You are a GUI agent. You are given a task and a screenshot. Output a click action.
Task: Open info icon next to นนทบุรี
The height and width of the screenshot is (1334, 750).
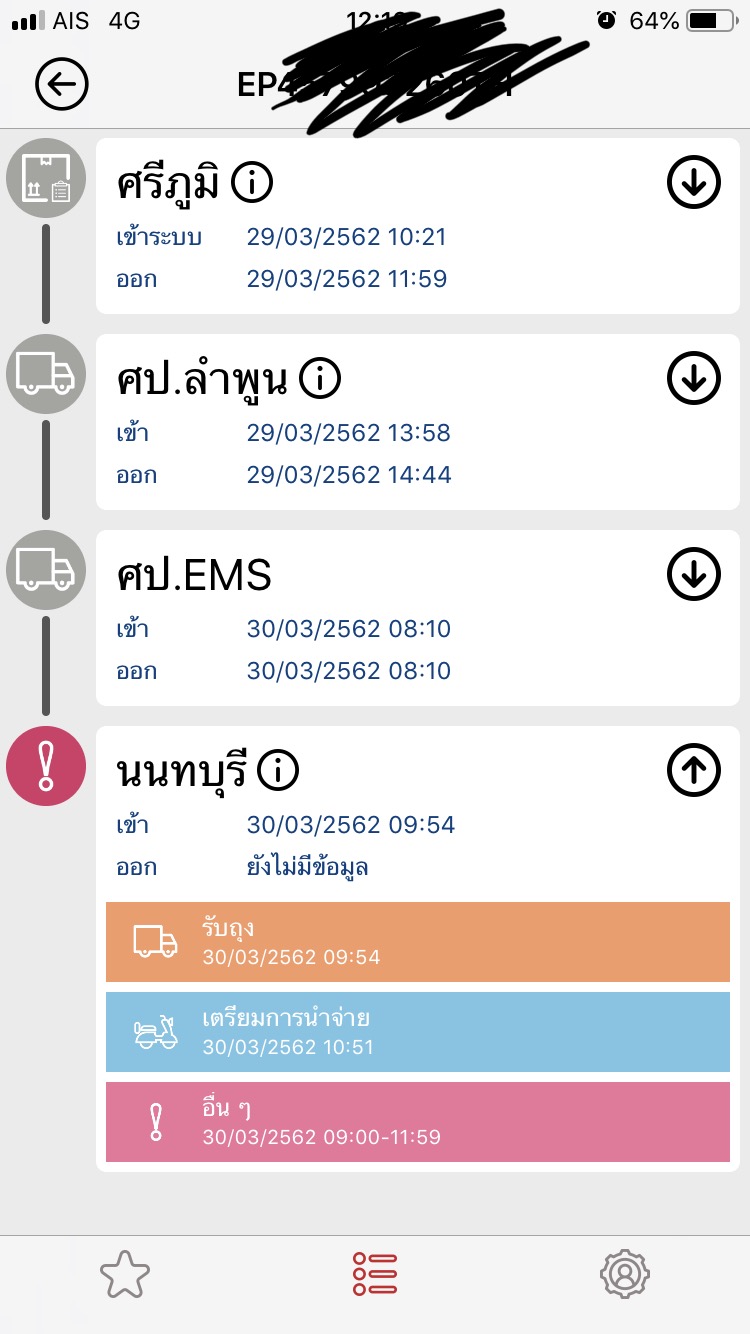(278, 770)
